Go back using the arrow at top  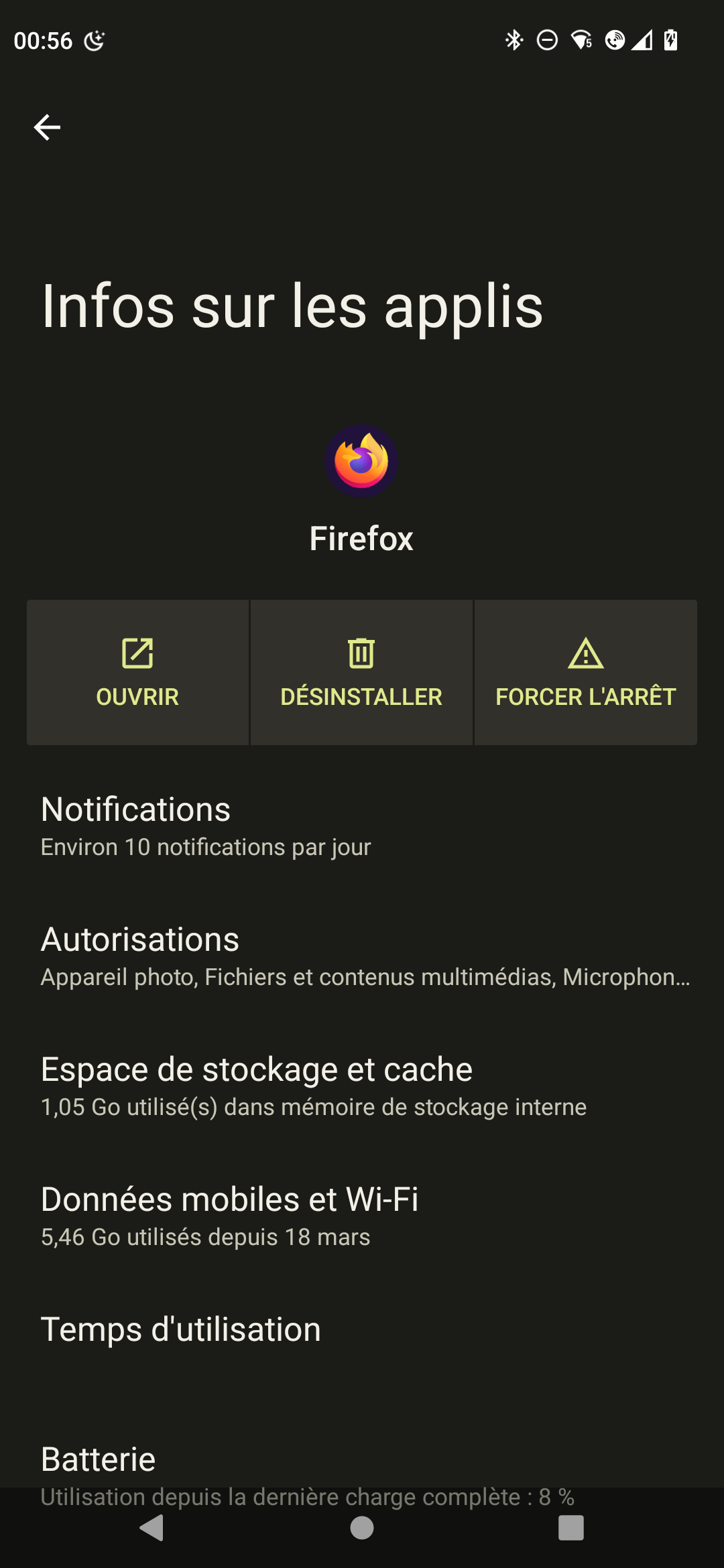(47, 127)
